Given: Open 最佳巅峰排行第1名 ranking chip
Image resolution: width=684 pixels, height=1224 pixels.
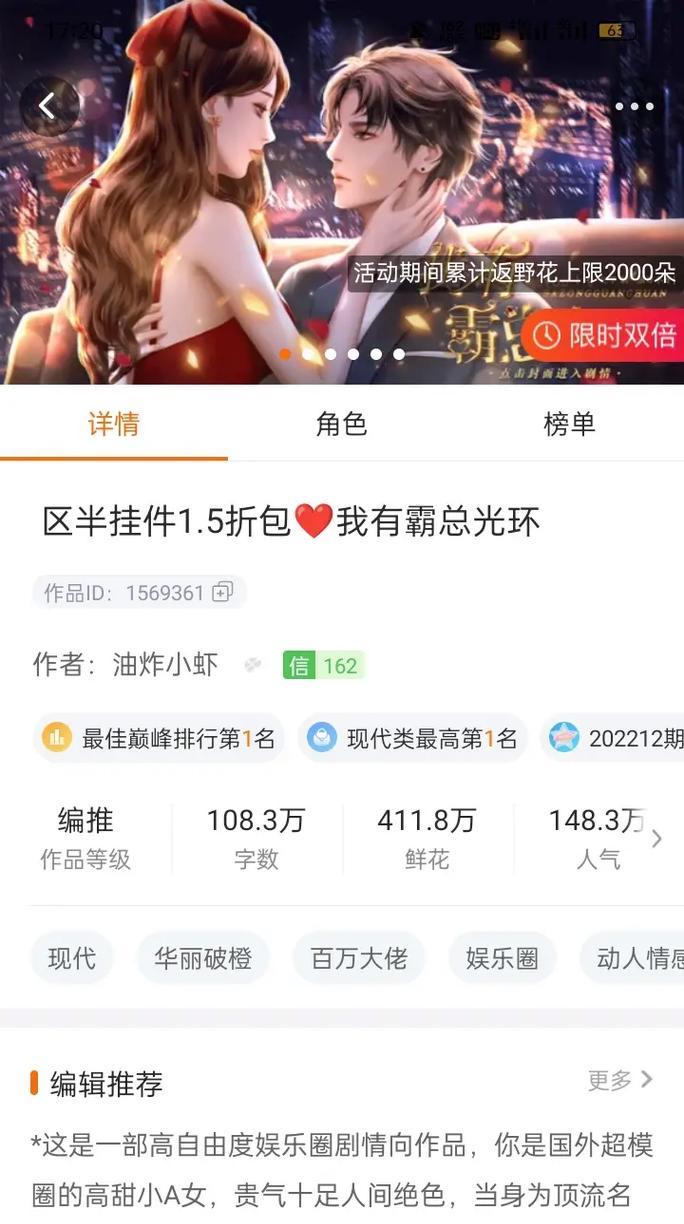Looking at the screenshot, I should point(158,739).
